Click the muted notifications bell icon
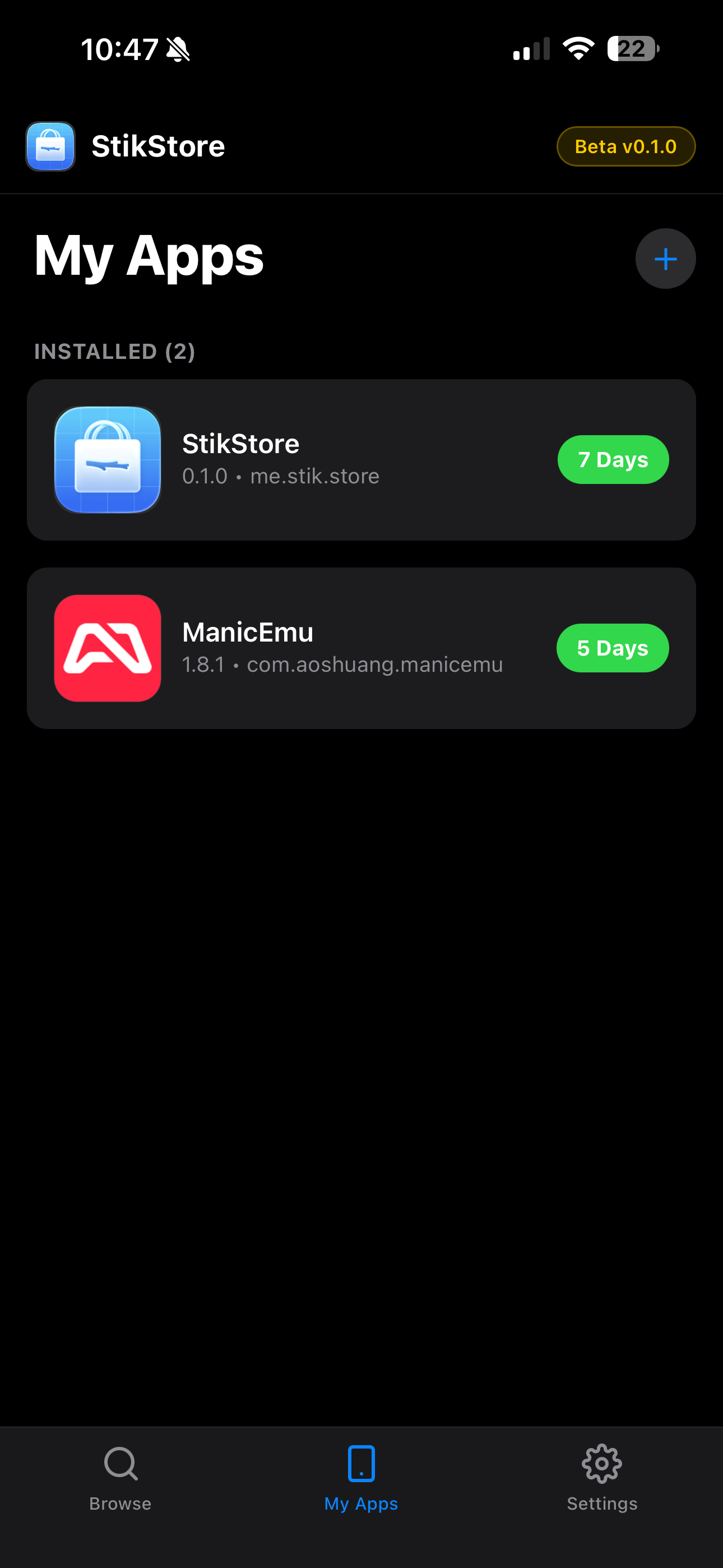This screenshot has height=1568, width=723. pos(178,50)
